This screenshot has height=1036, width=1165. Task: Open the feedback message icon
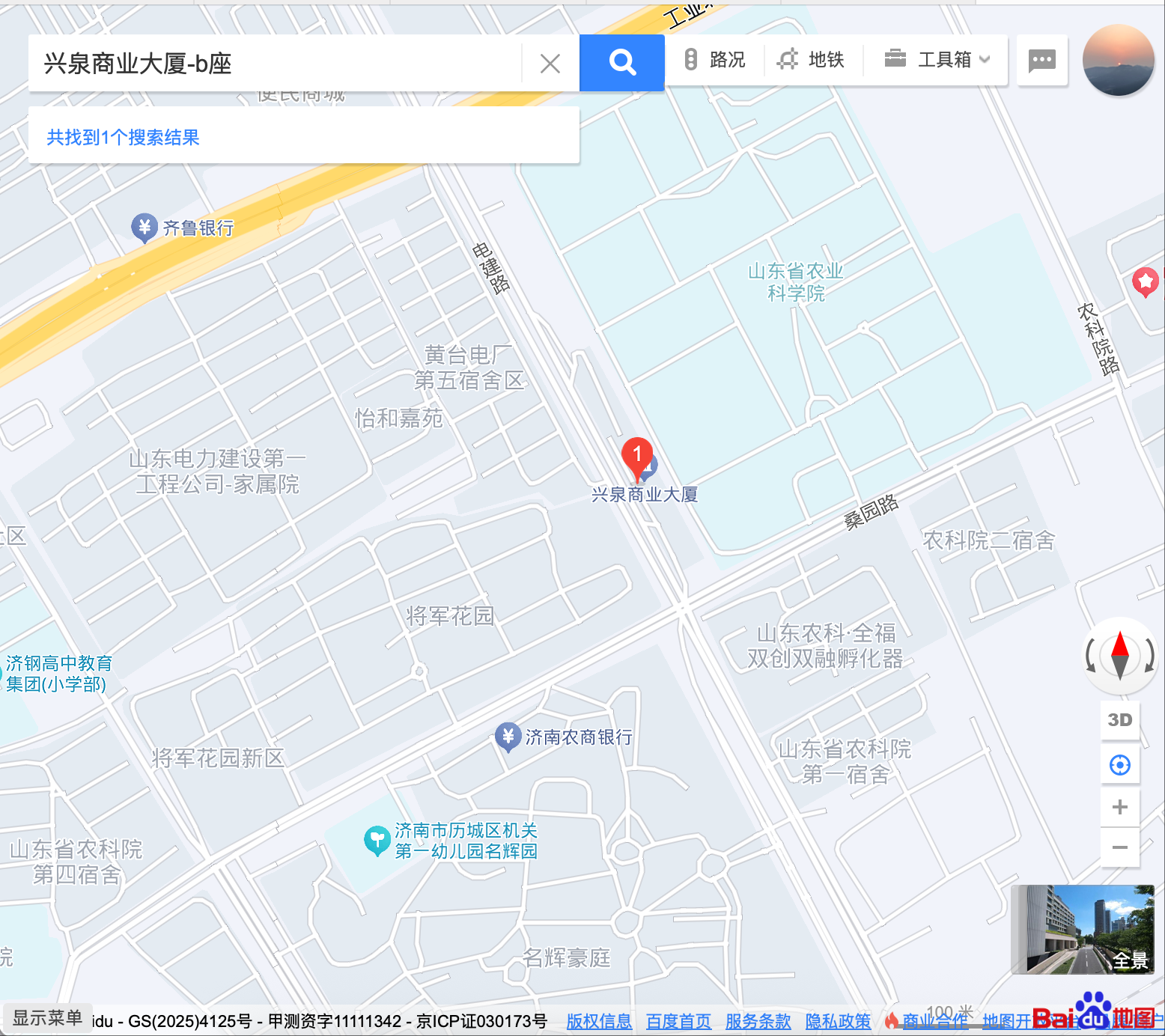1041,61
